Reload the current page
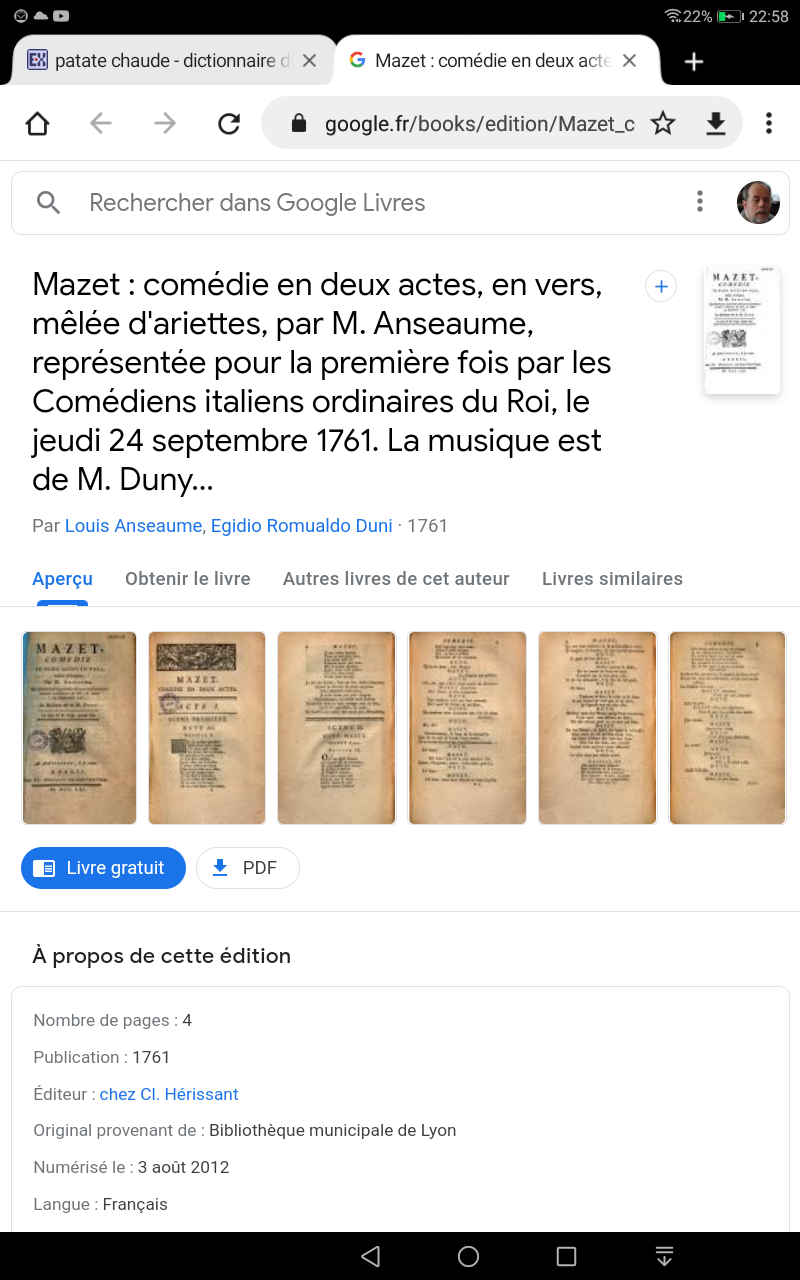 tap(229, 123)
